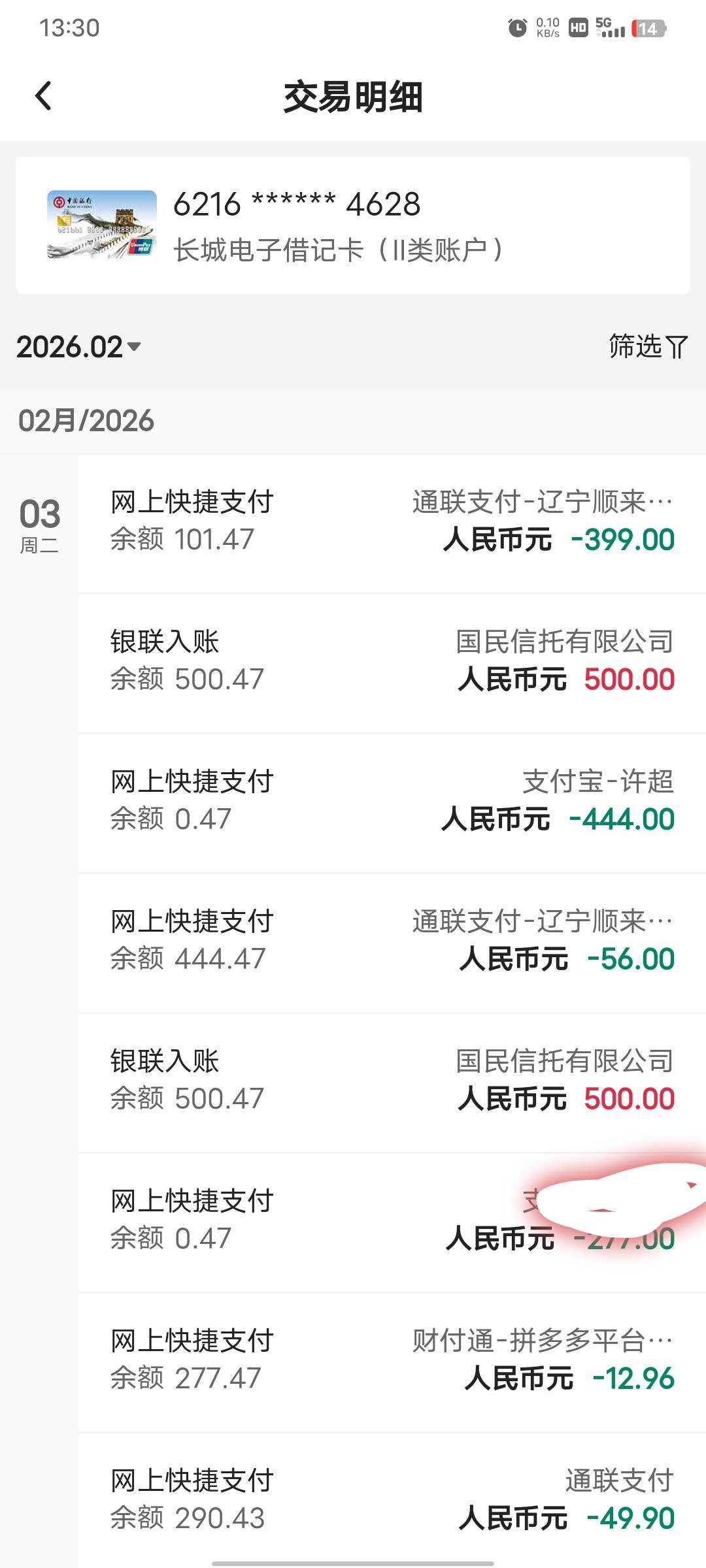
Task: Open the card ending in 4628
Action: click(353, 225)
